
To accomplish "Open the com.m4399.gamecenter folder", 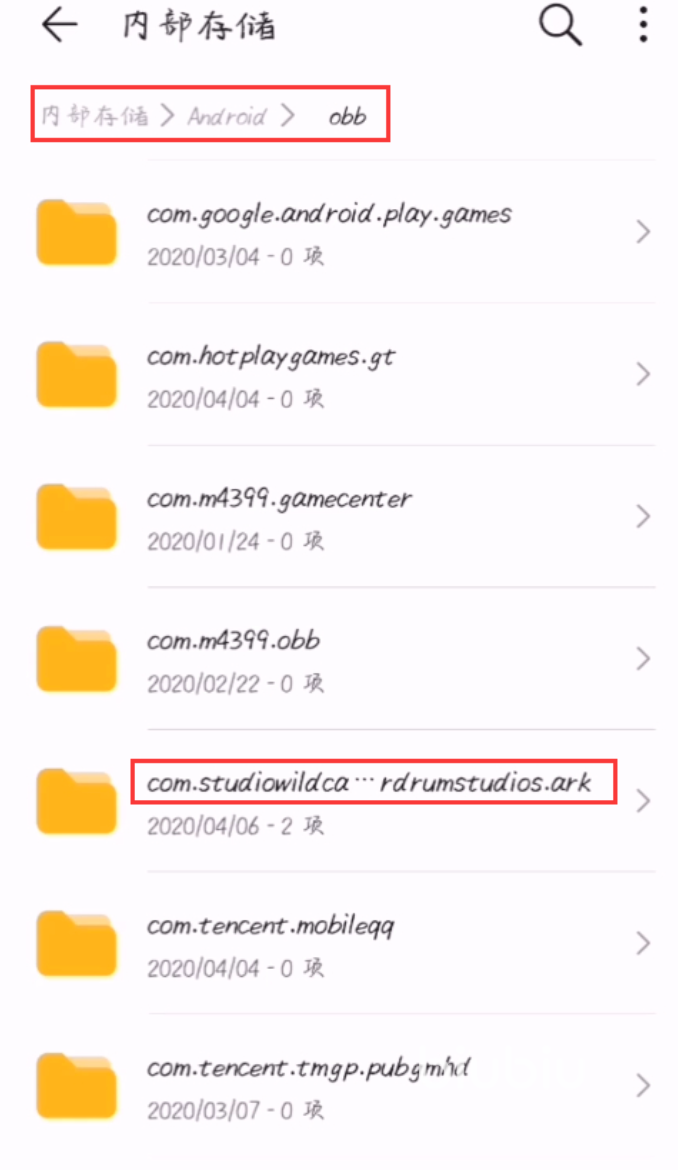I will pos(339,516).
